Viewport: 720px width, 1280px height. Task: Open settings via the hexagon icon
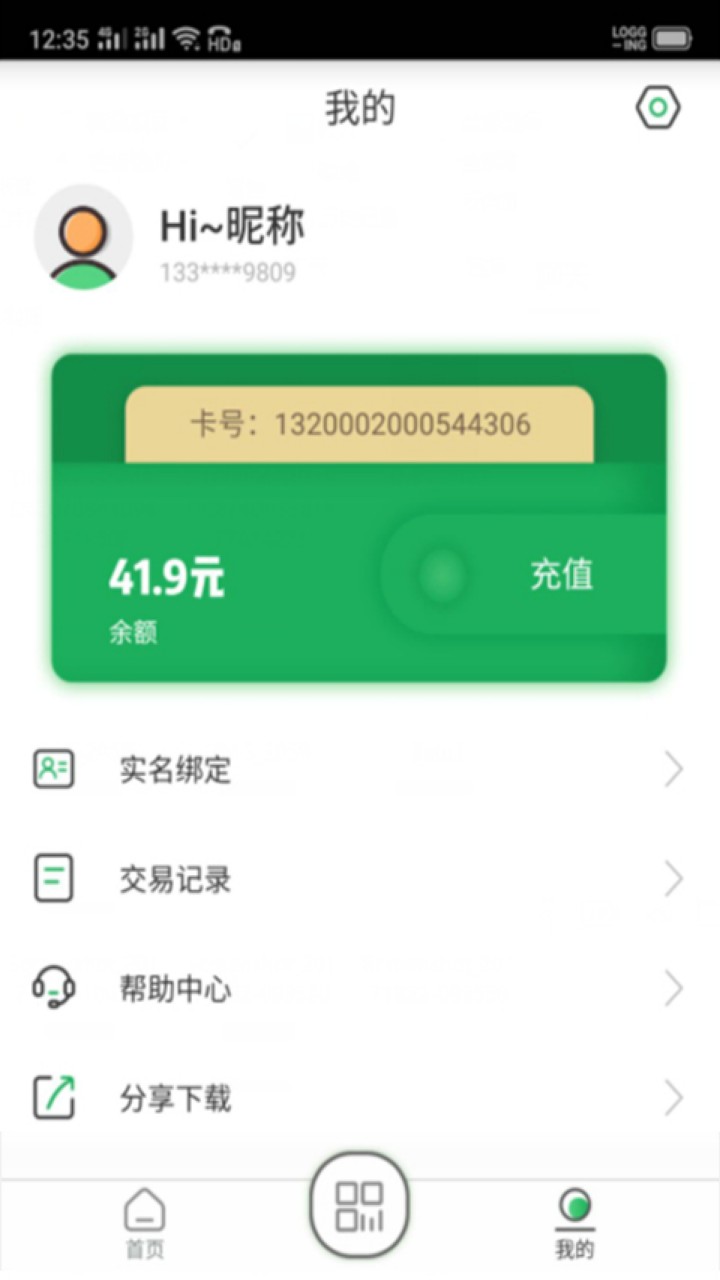[x=658, y=108]
